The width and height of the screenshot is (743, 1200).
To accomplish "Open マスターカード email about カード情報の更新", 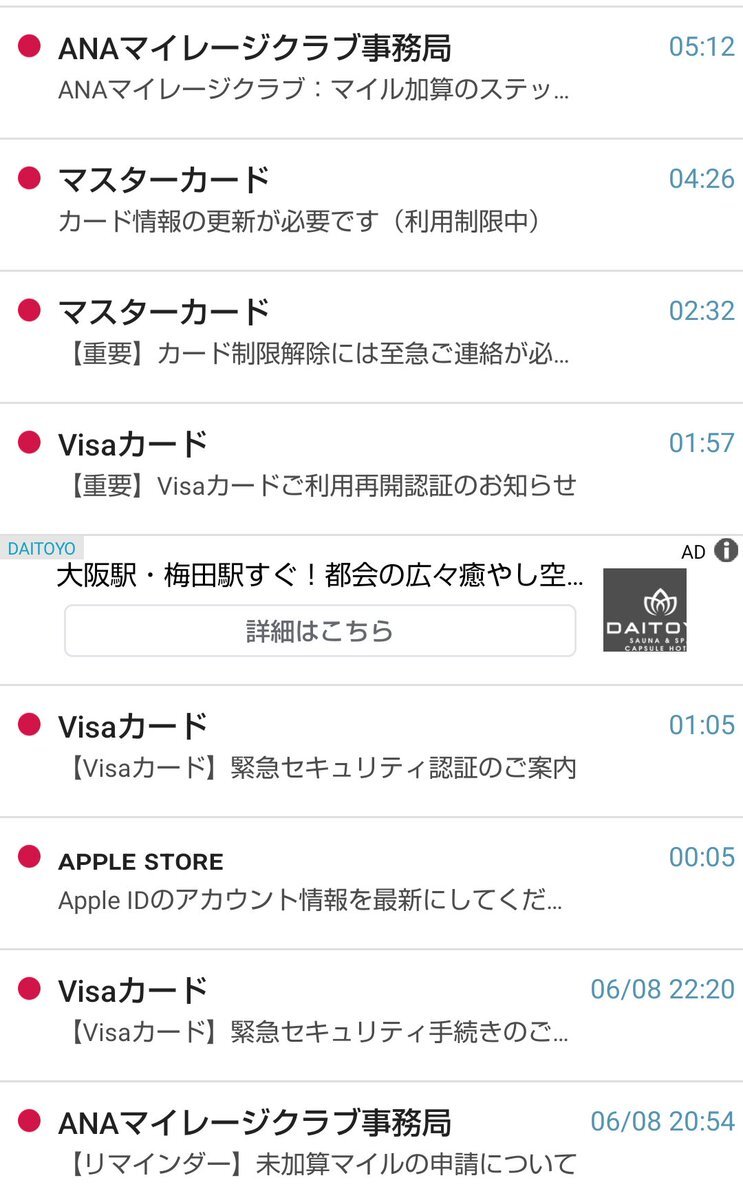I will (x=371, y=204).
